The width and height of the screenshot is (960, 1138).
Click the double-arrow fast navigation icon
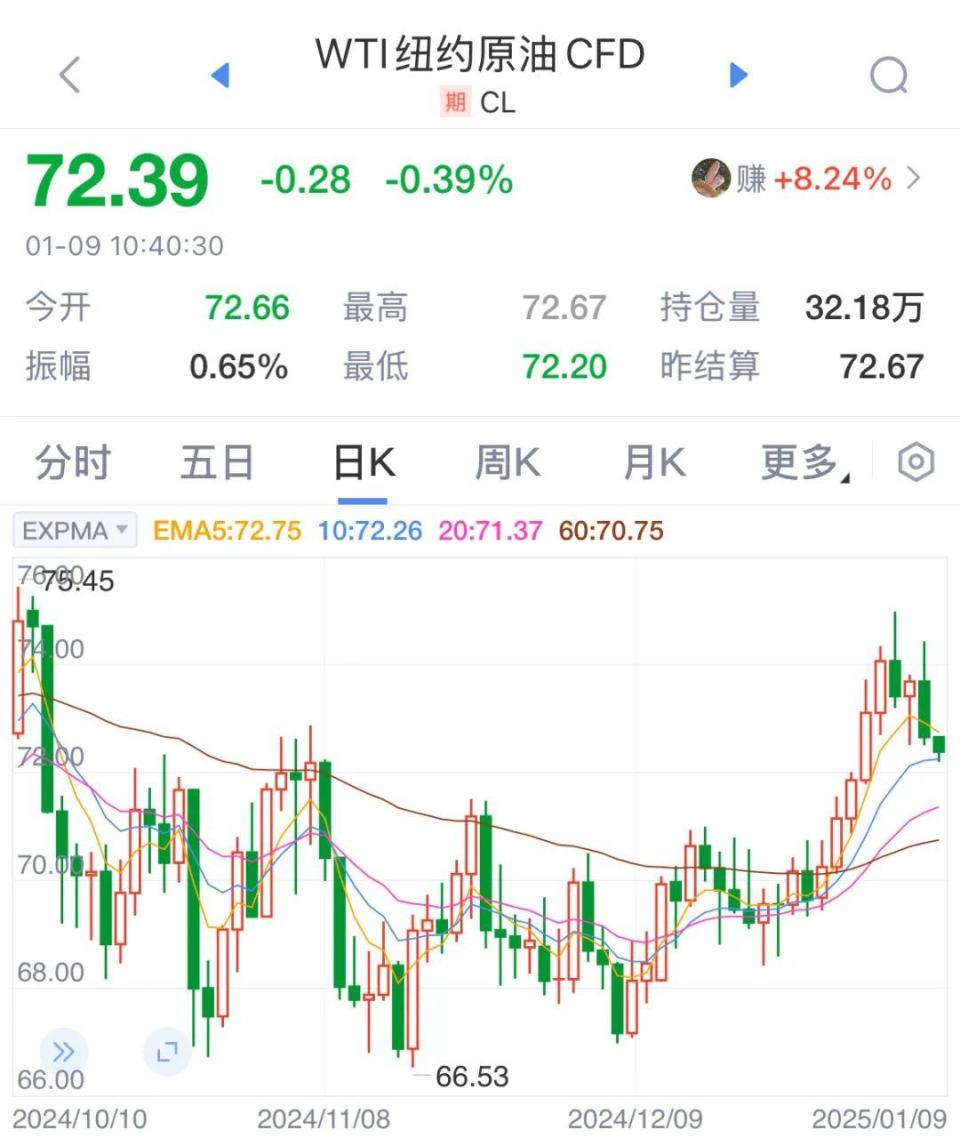pyautogui.click(x=63, y=1051)
